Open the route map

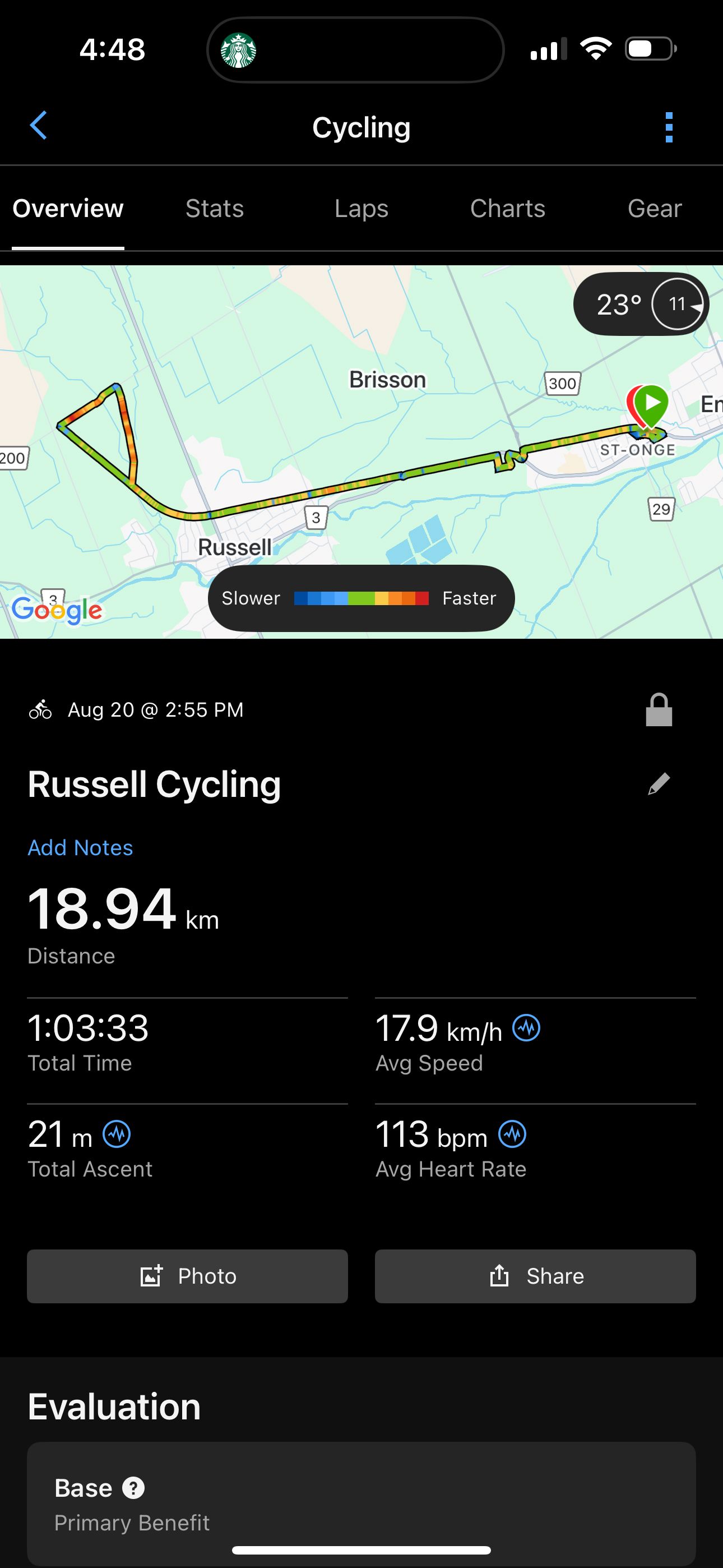[x=361, y=451]
